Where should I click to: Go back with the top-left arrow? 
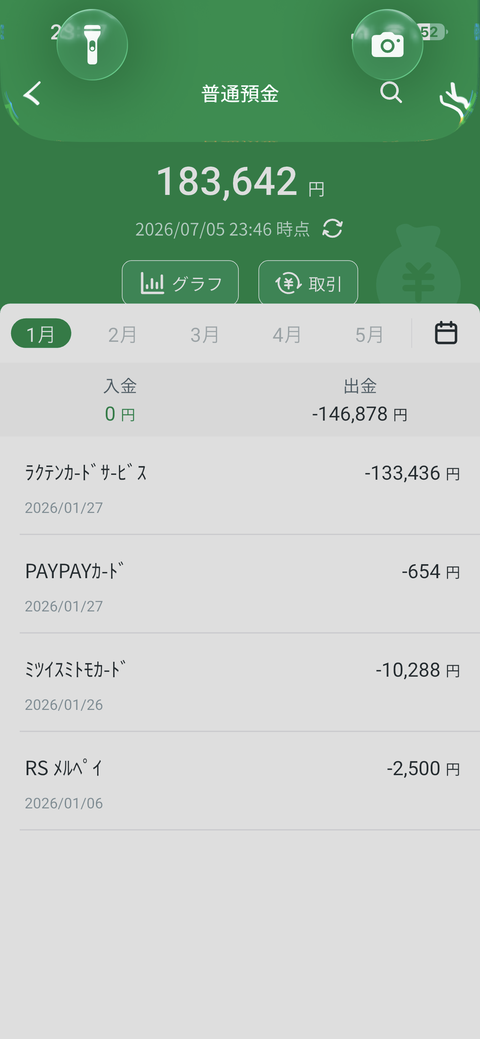[x=32, y=93]
